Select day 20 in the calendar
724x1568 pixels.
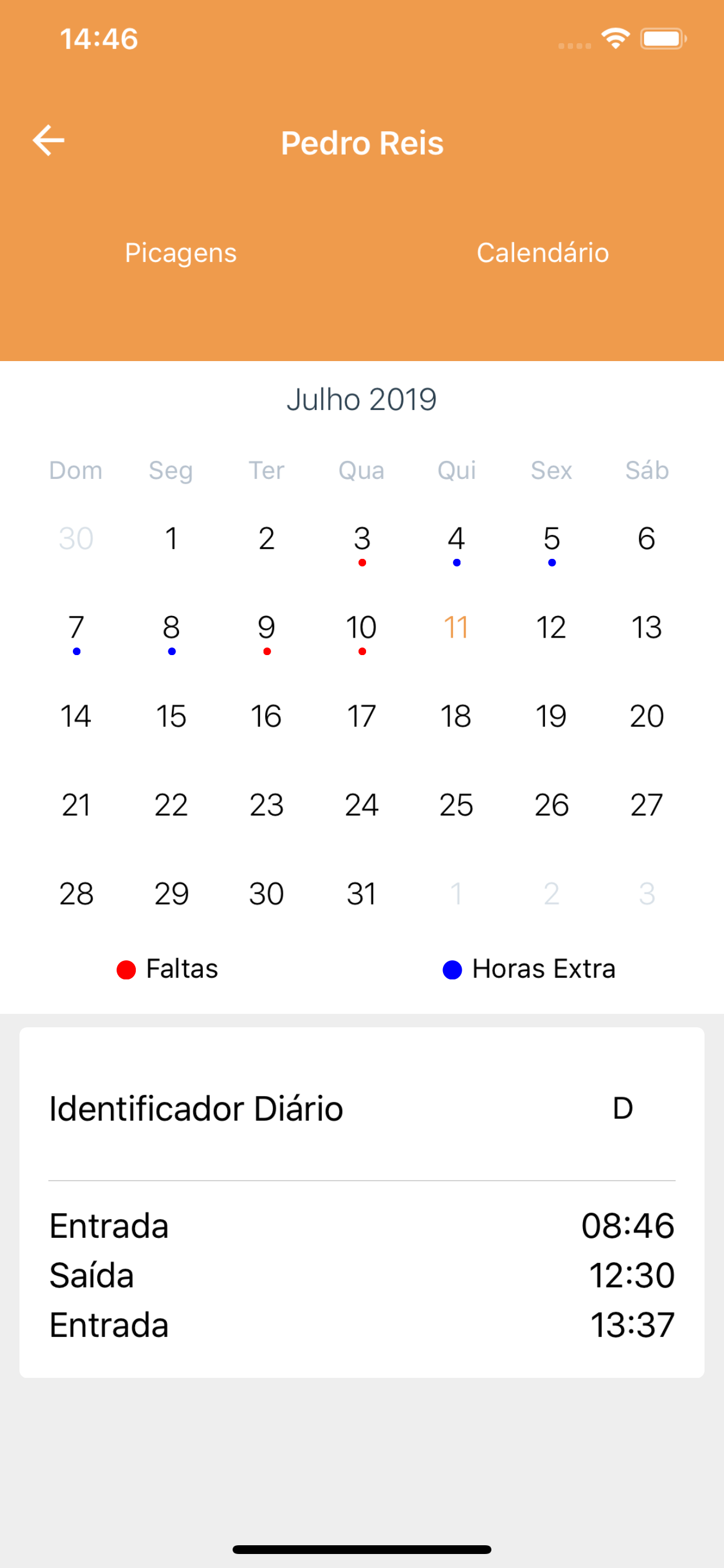[x=646, y=716]
